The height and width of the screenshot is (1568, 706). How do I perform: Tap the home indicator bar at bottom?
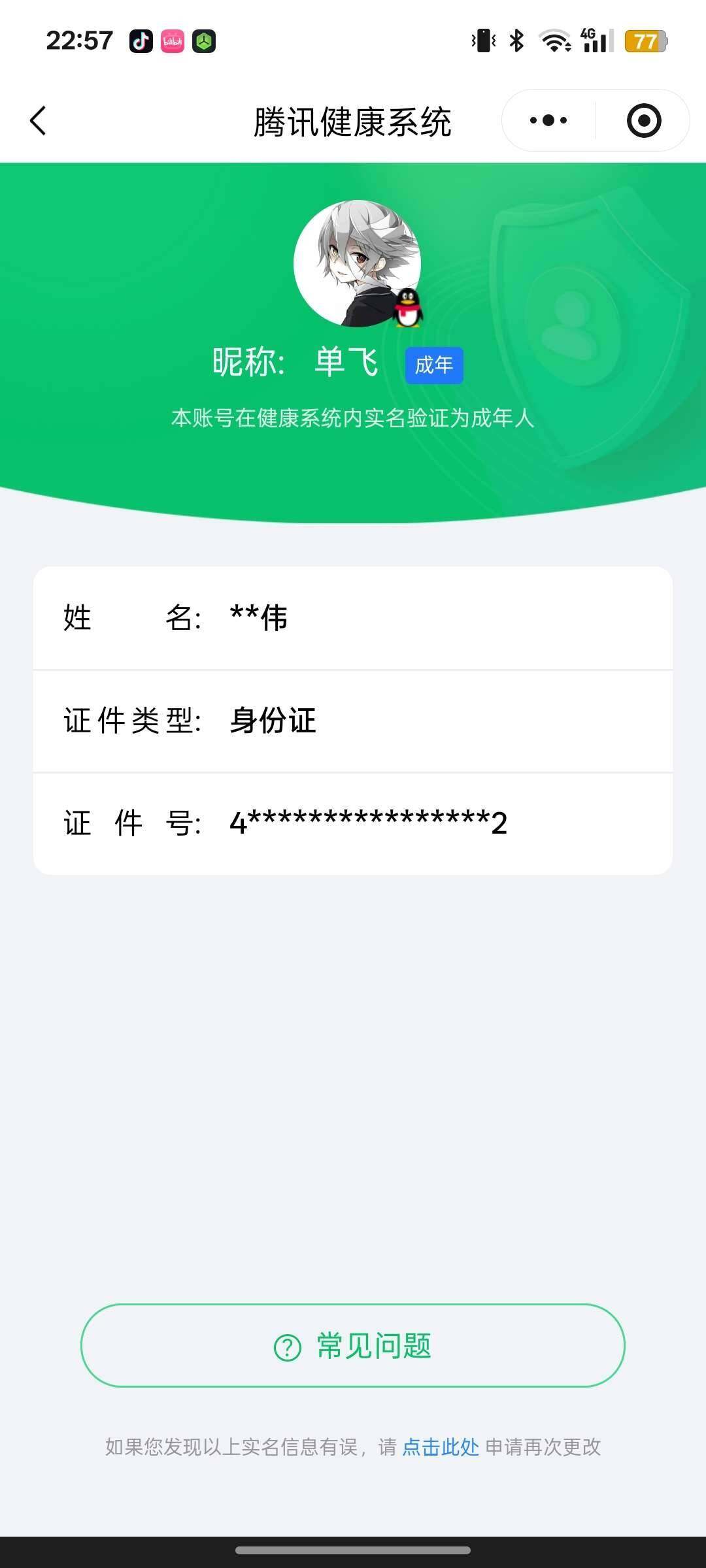(353, 1551)
